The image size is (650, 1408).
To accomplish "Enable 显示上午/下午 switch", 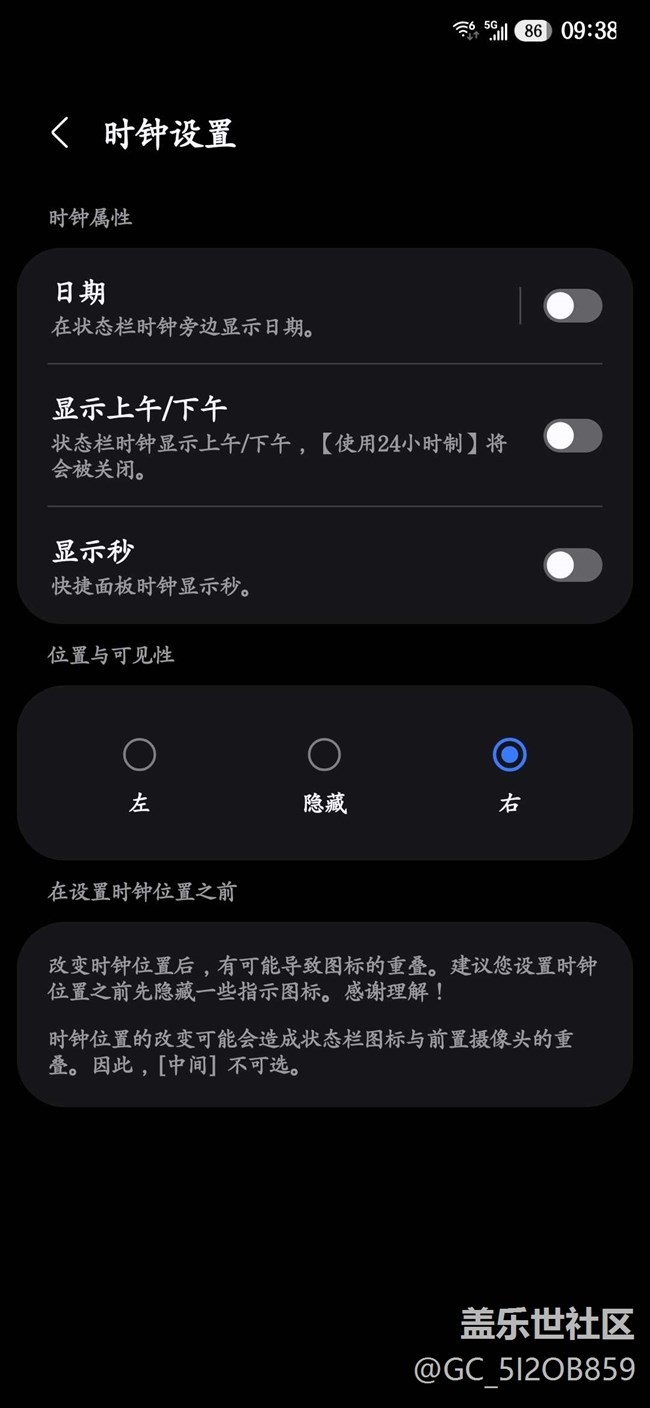I will pos(572,436).
